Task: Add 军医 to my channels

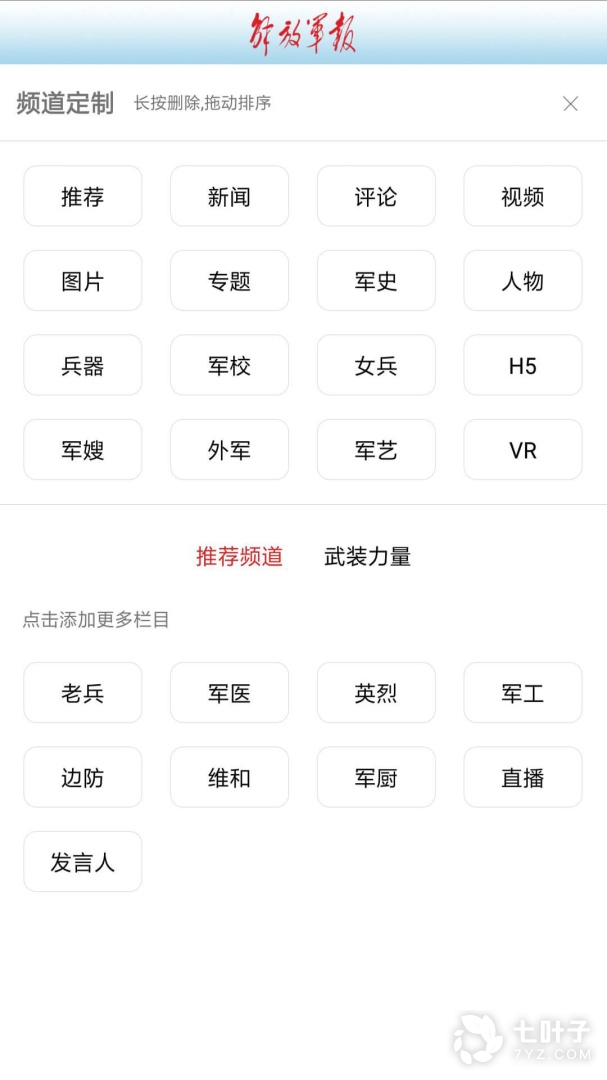Action: [229, 693]
